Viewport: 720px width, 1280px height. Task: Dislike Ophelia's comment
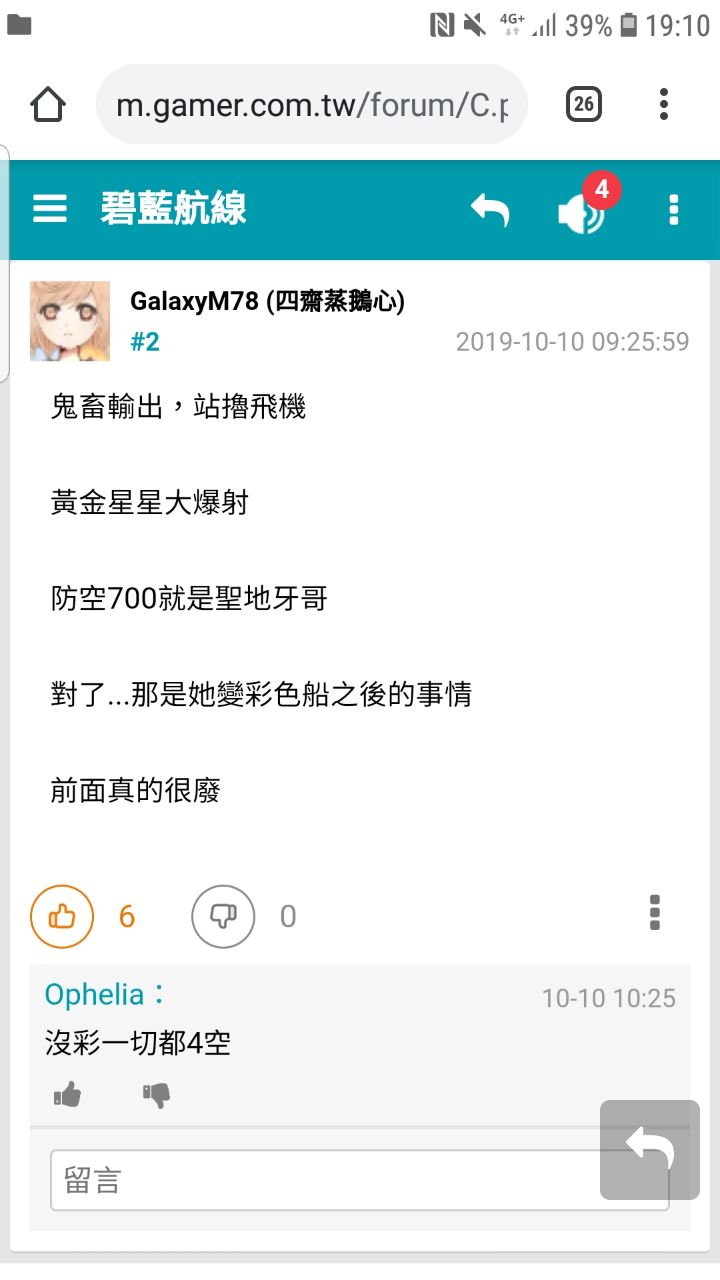tap(156, 1095)
